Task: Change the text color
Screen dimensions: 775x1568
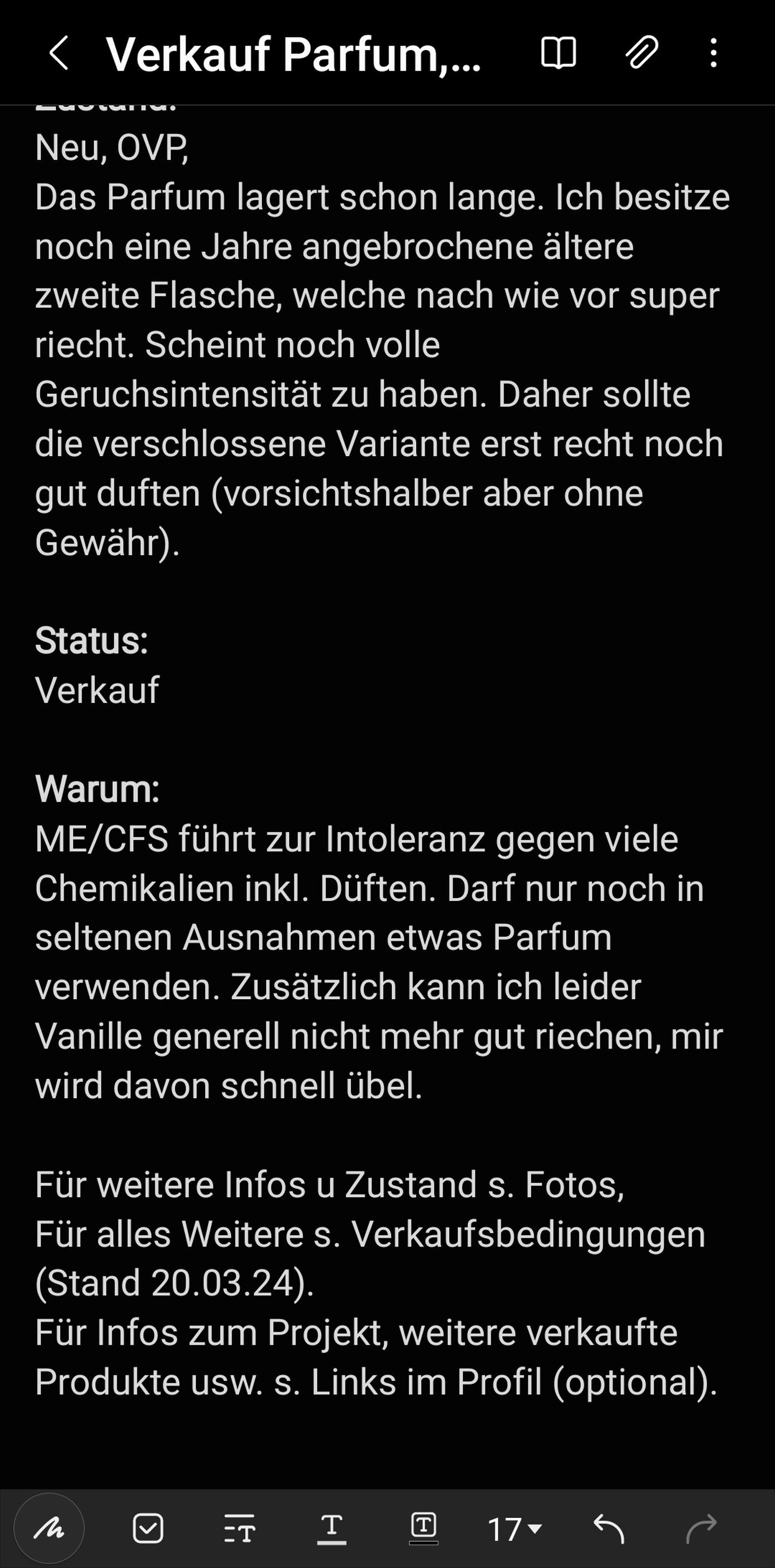Action: pyautogui.click(x=332, y=1528)
